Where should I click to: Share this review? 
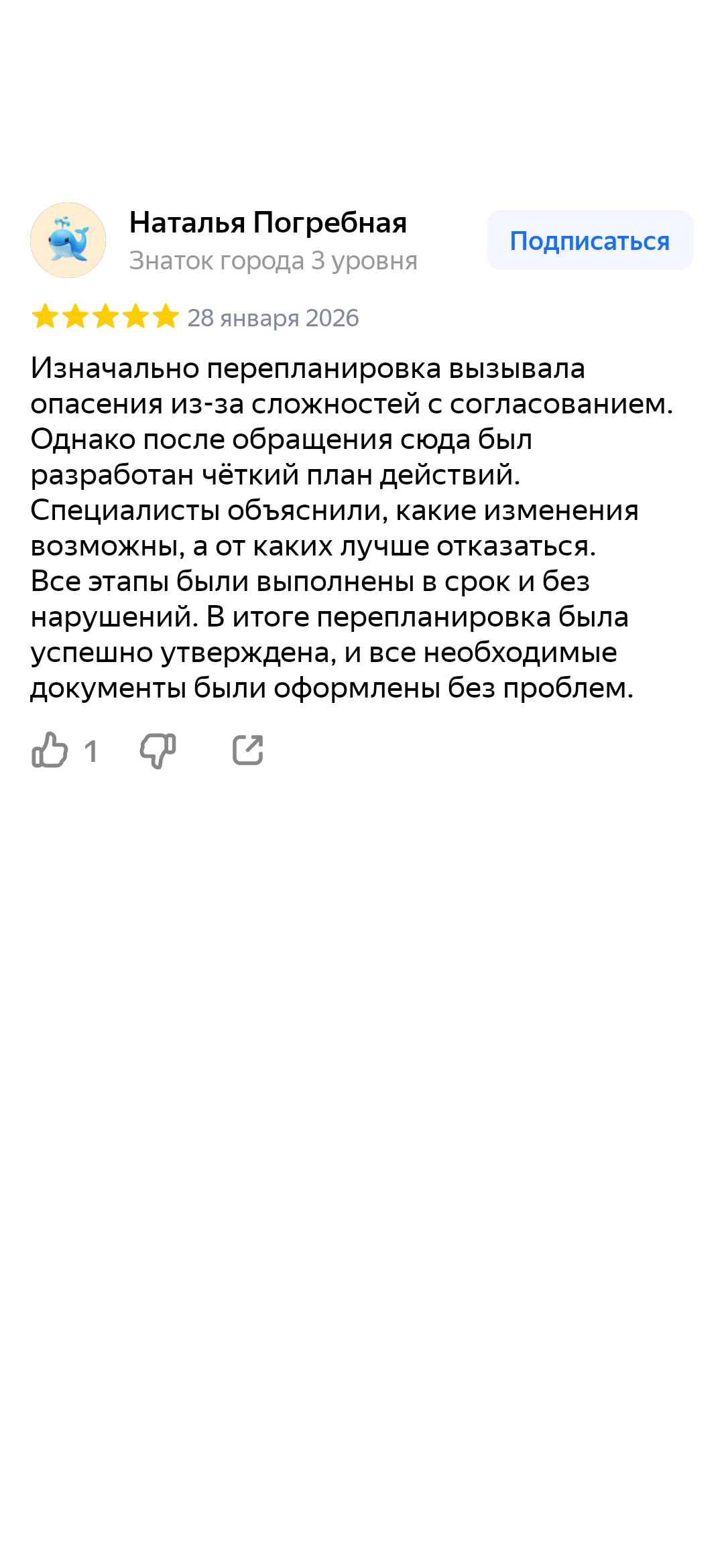(247, 750)
